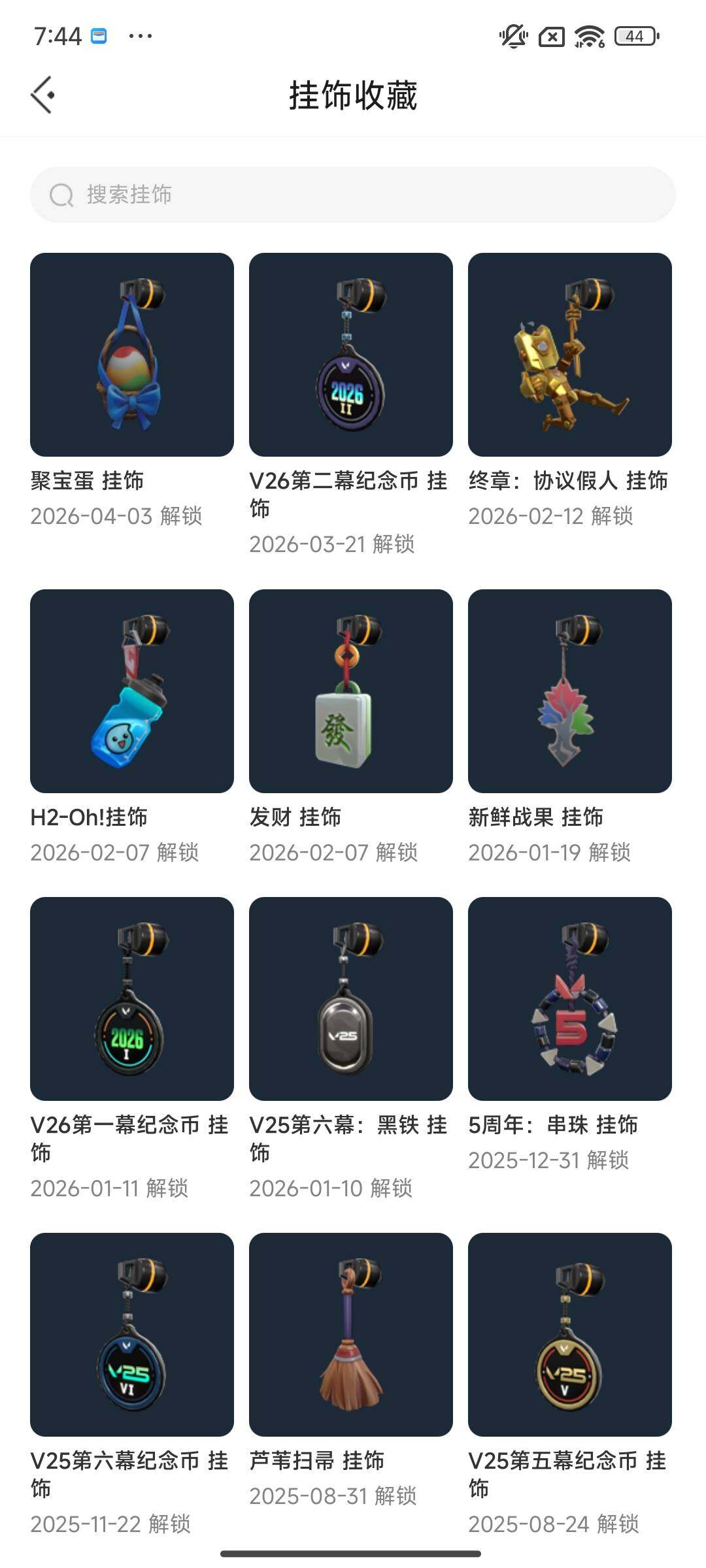Open the blue message icon next to 7:44

(98, 36)
